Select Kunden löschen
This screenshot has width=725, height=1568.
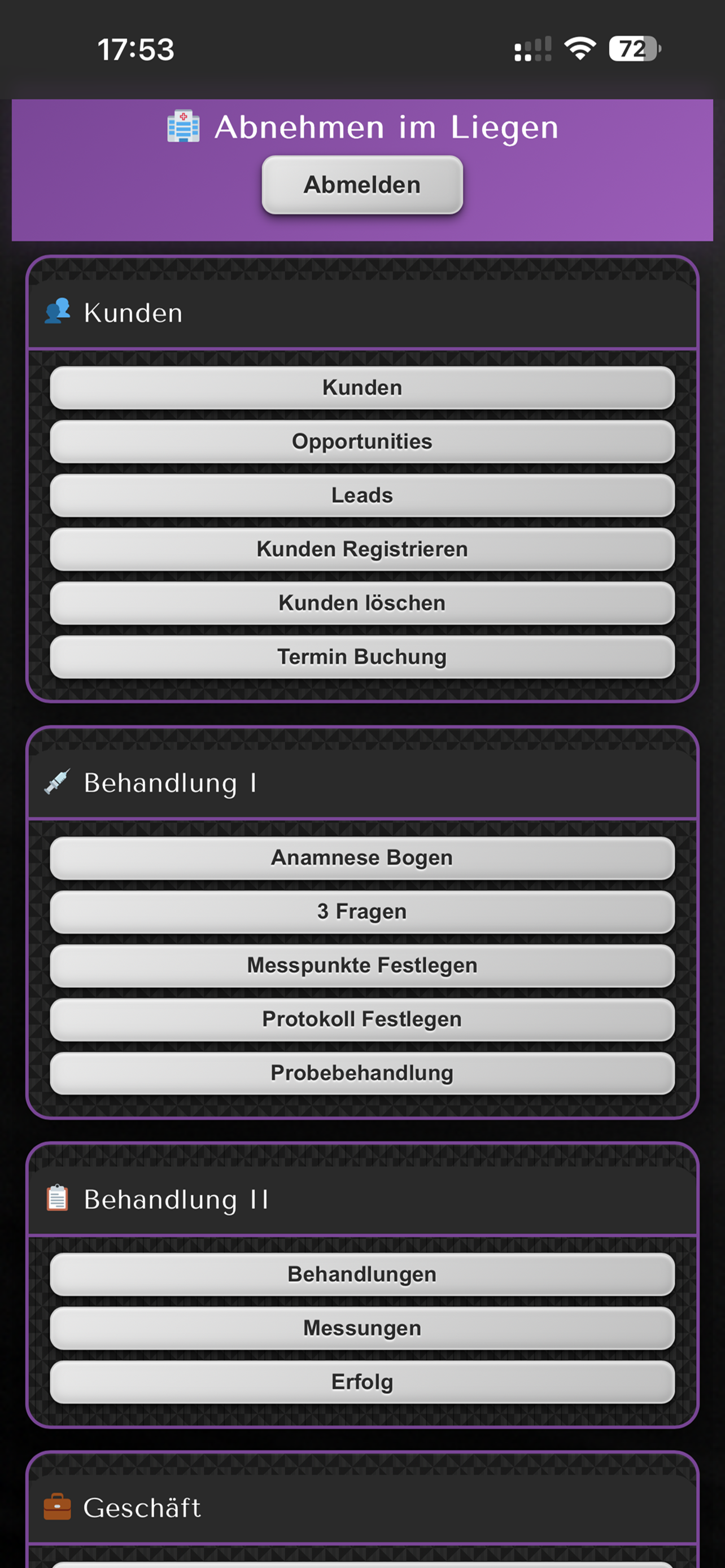362,603
